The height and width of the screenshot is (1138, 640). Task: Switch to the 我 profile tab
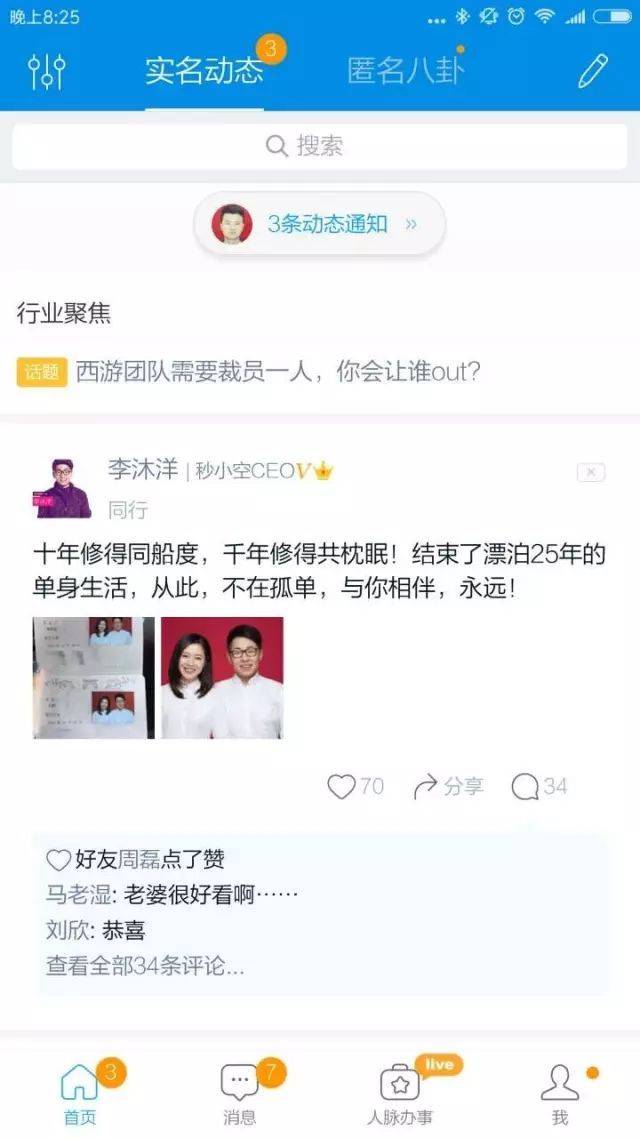click(560, 1092)
